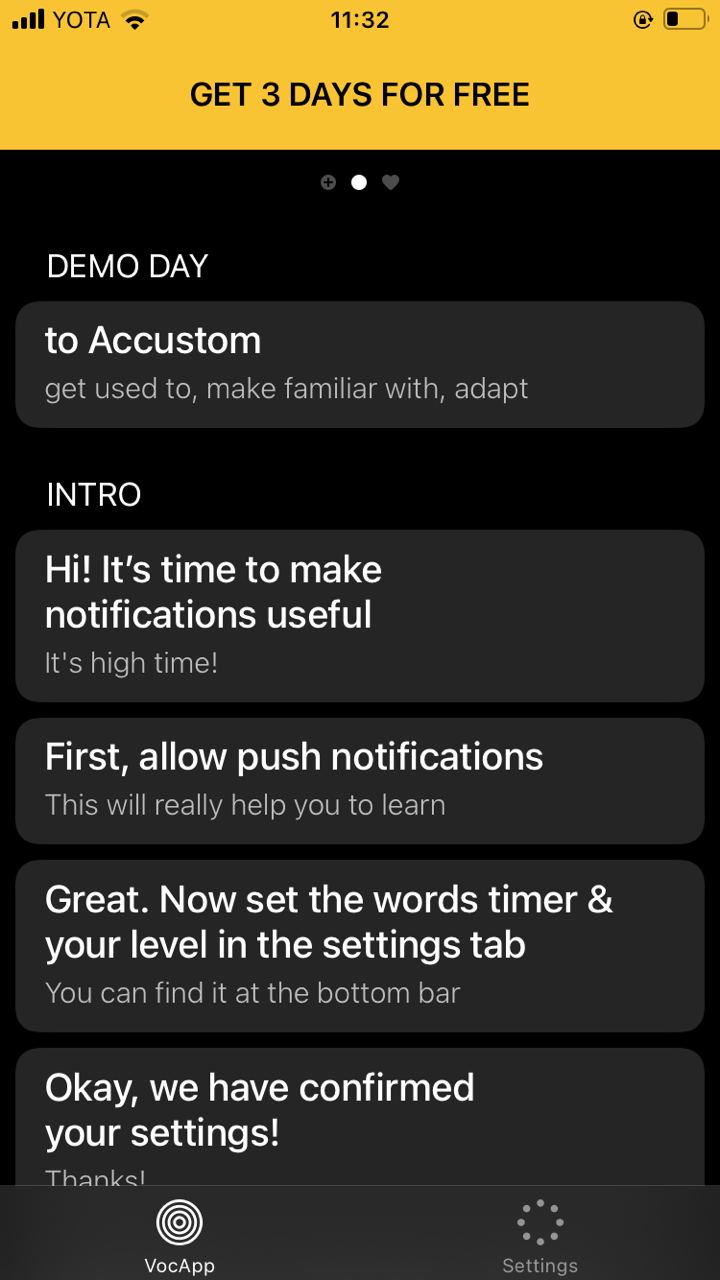
Task: Open the 'make notifications useful' intro card
Action: 360,615
